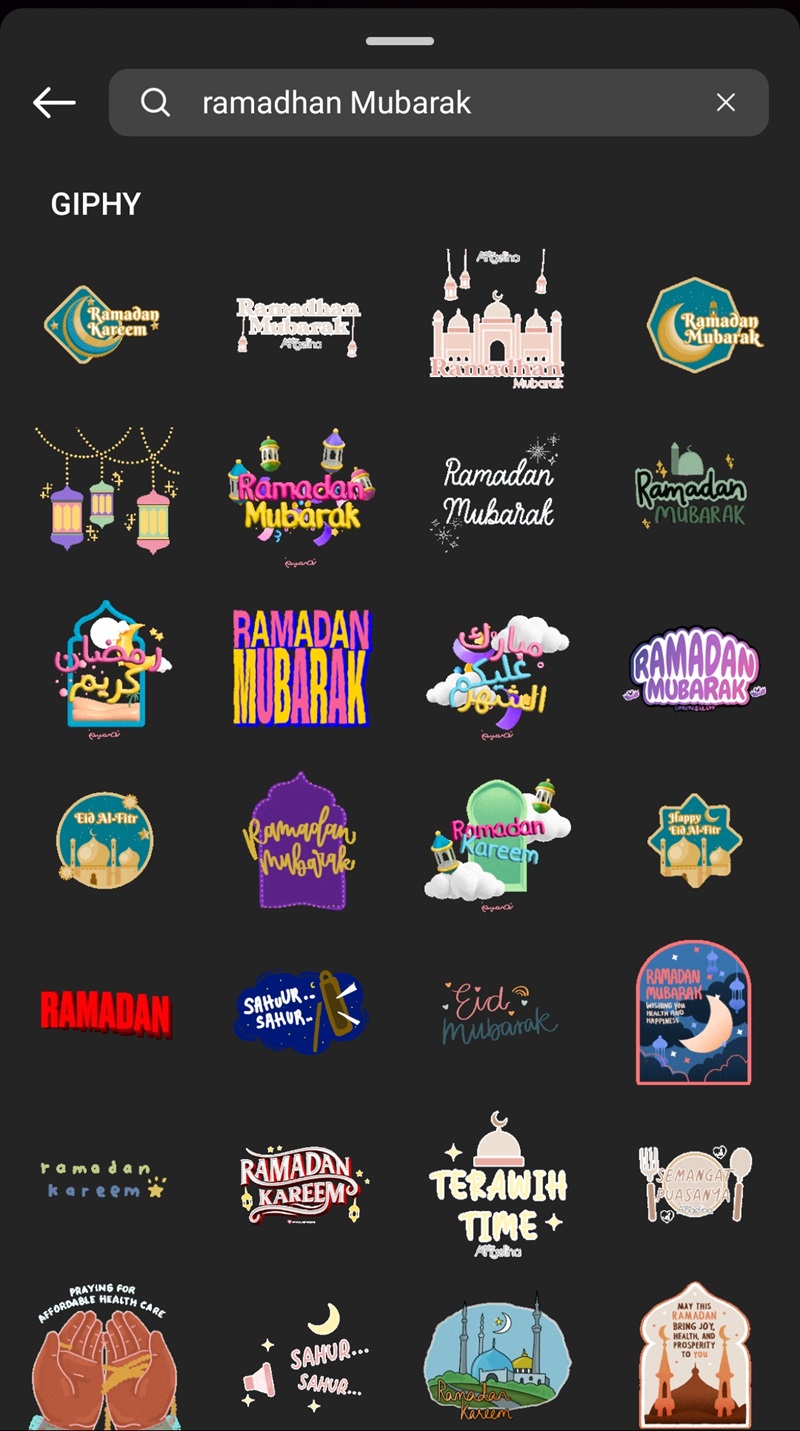
Task: Select the white handwritten Ramadan Mubarak sticker
Action: point(497,492)
